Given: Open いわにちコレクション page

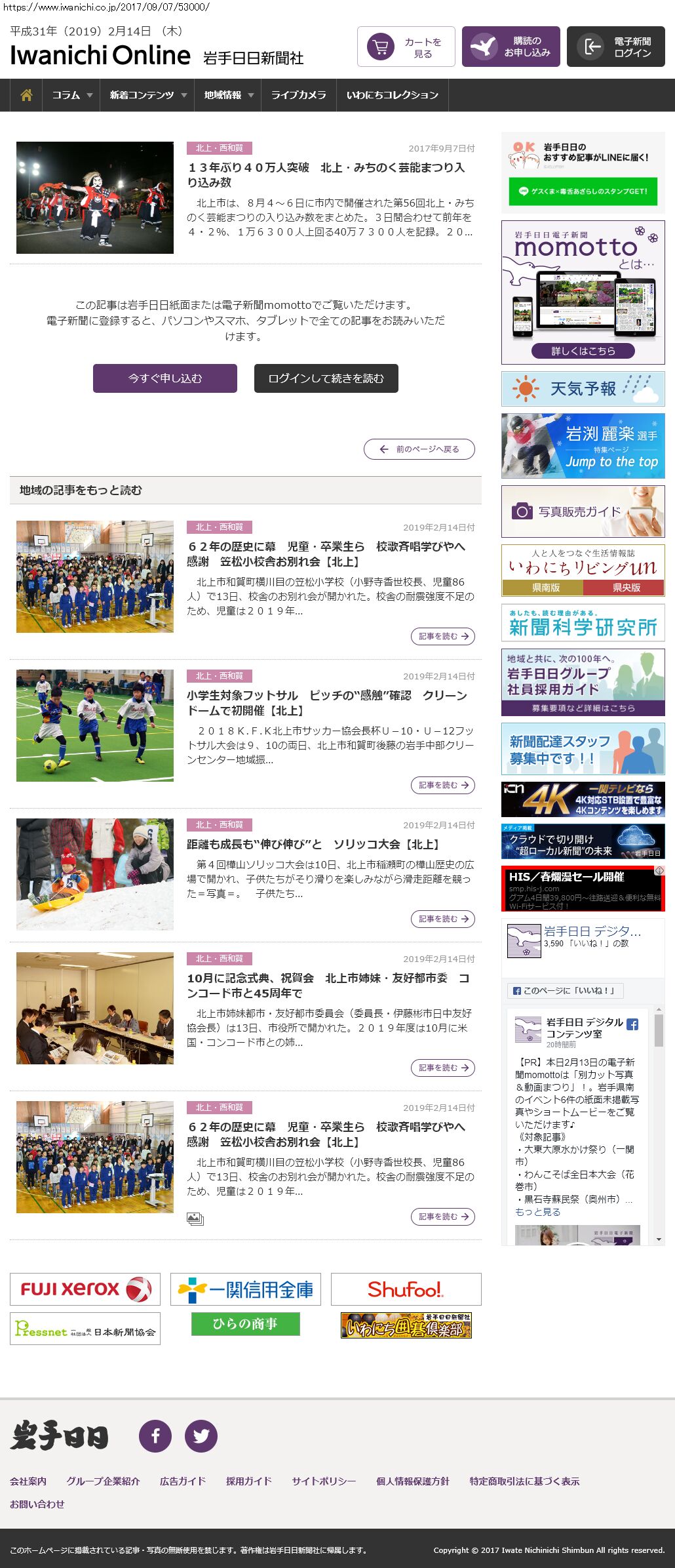Looking at the screenshot, I should click(392, 95).
